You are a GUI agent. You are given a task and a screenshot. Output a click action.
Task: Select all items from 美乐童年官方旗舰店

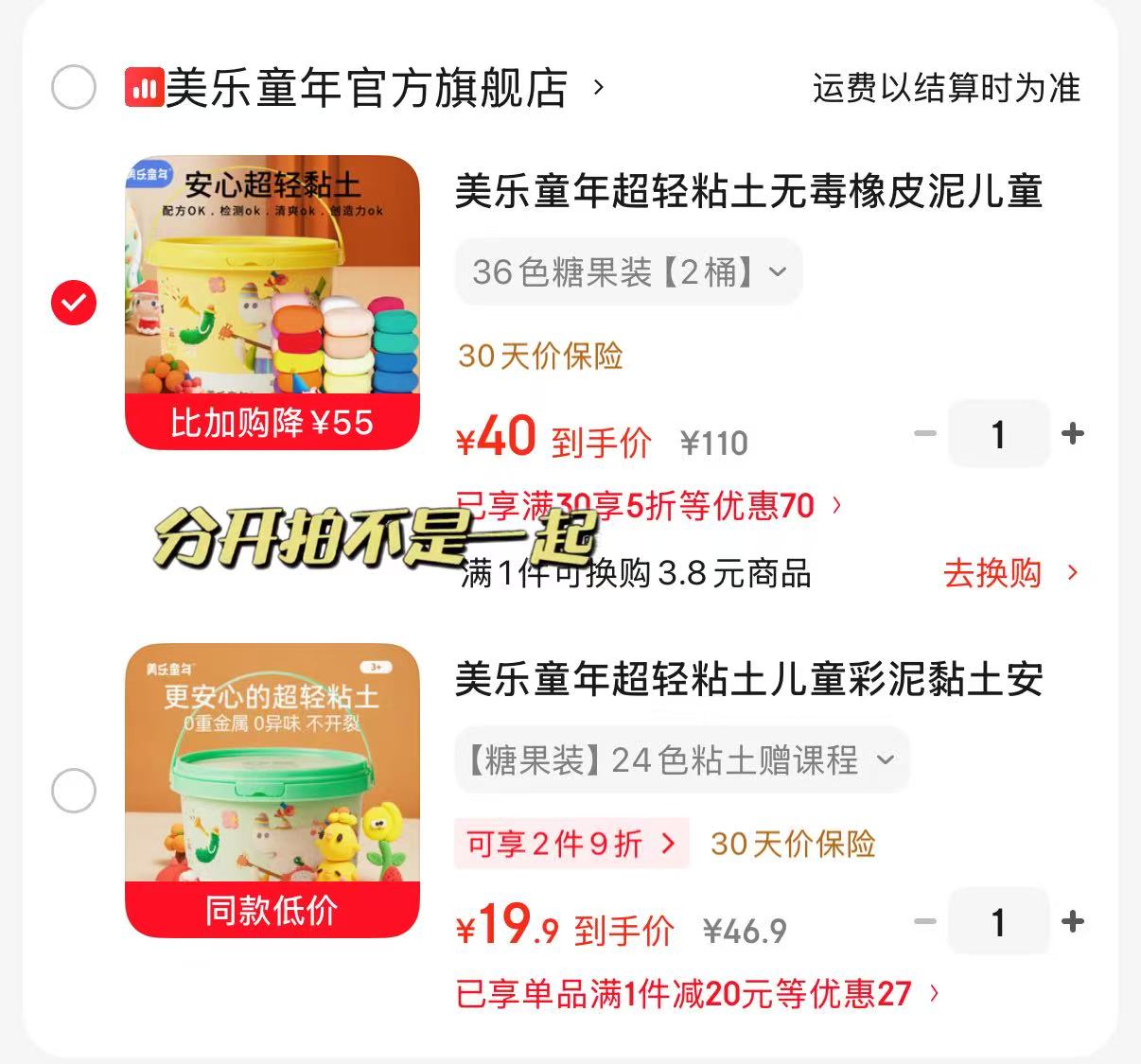click(x=74, y=88)
